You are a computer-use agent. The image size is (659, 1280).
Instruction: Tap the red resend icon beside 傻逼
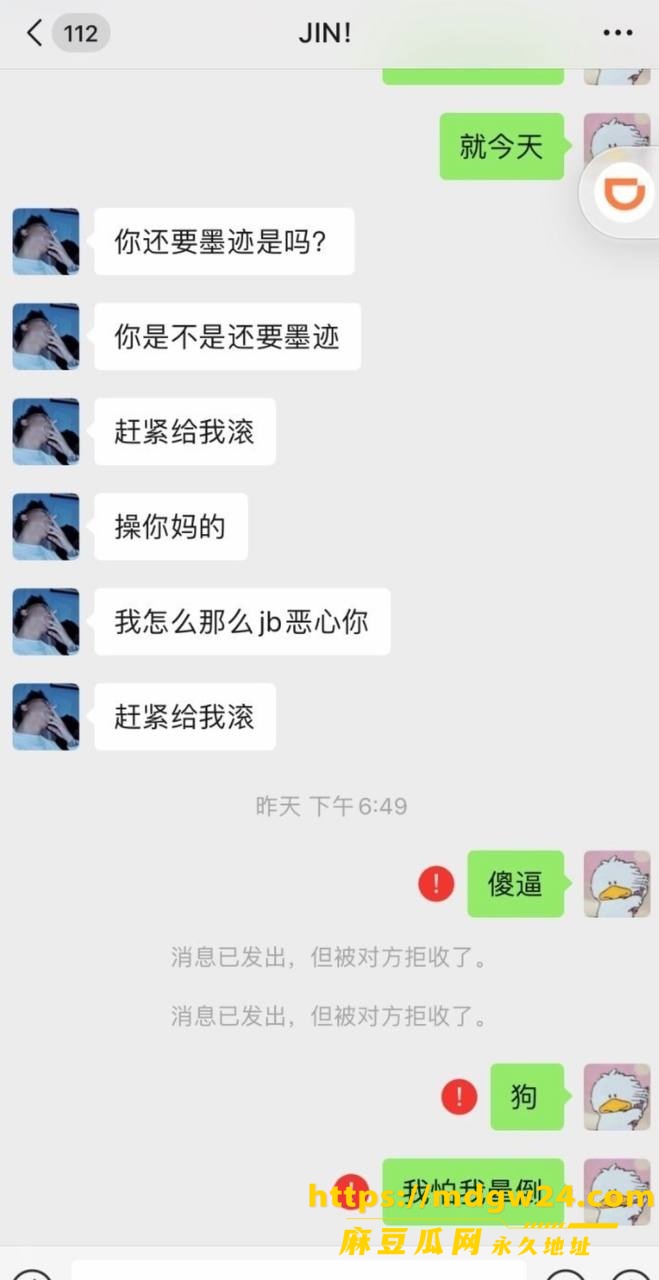pos(436,884)
